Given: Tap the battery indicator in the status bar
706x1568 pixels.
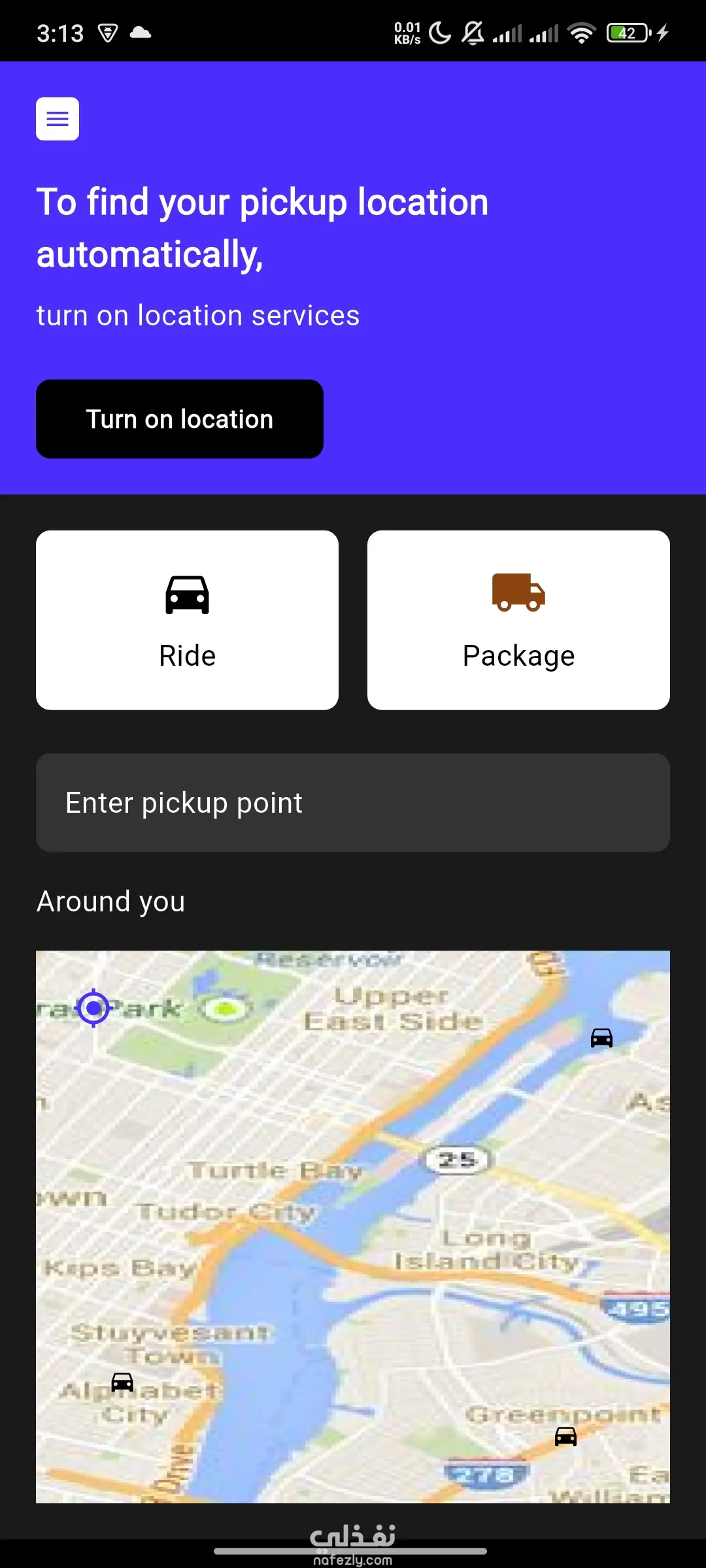Looking at the screenshot, I should click(x=629, y=31).
